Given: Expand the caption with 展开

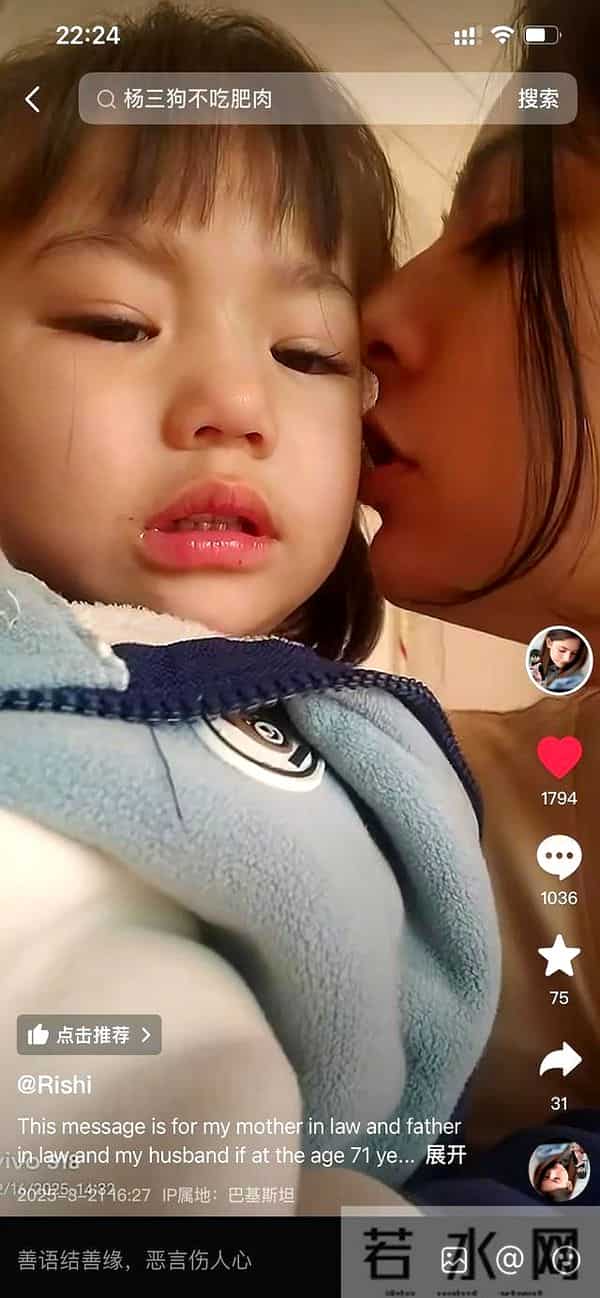Looking at the screenshot, I should coord(446,1155).
